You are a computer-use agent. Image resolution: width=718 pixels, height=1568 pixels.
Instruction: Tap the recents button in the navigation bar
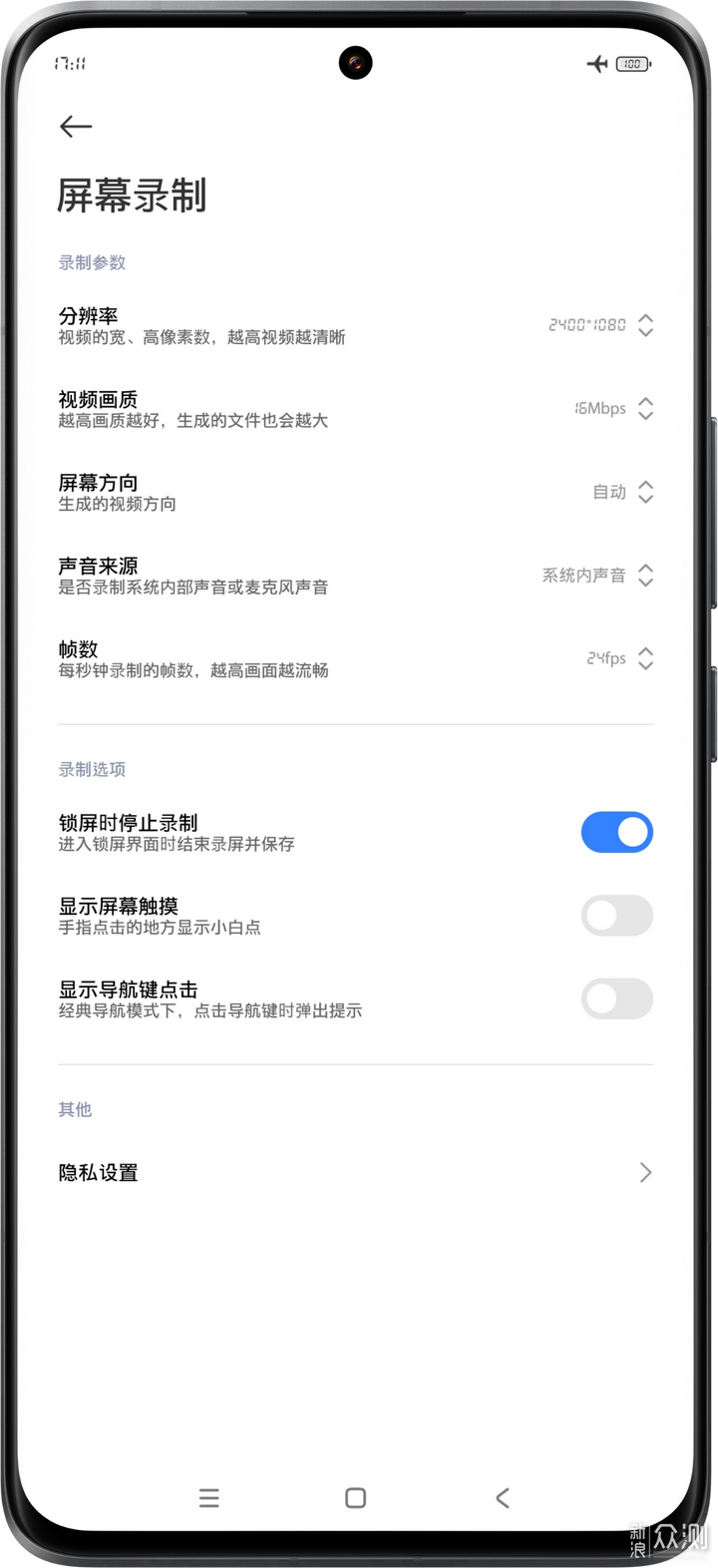tap(208, 1497)
